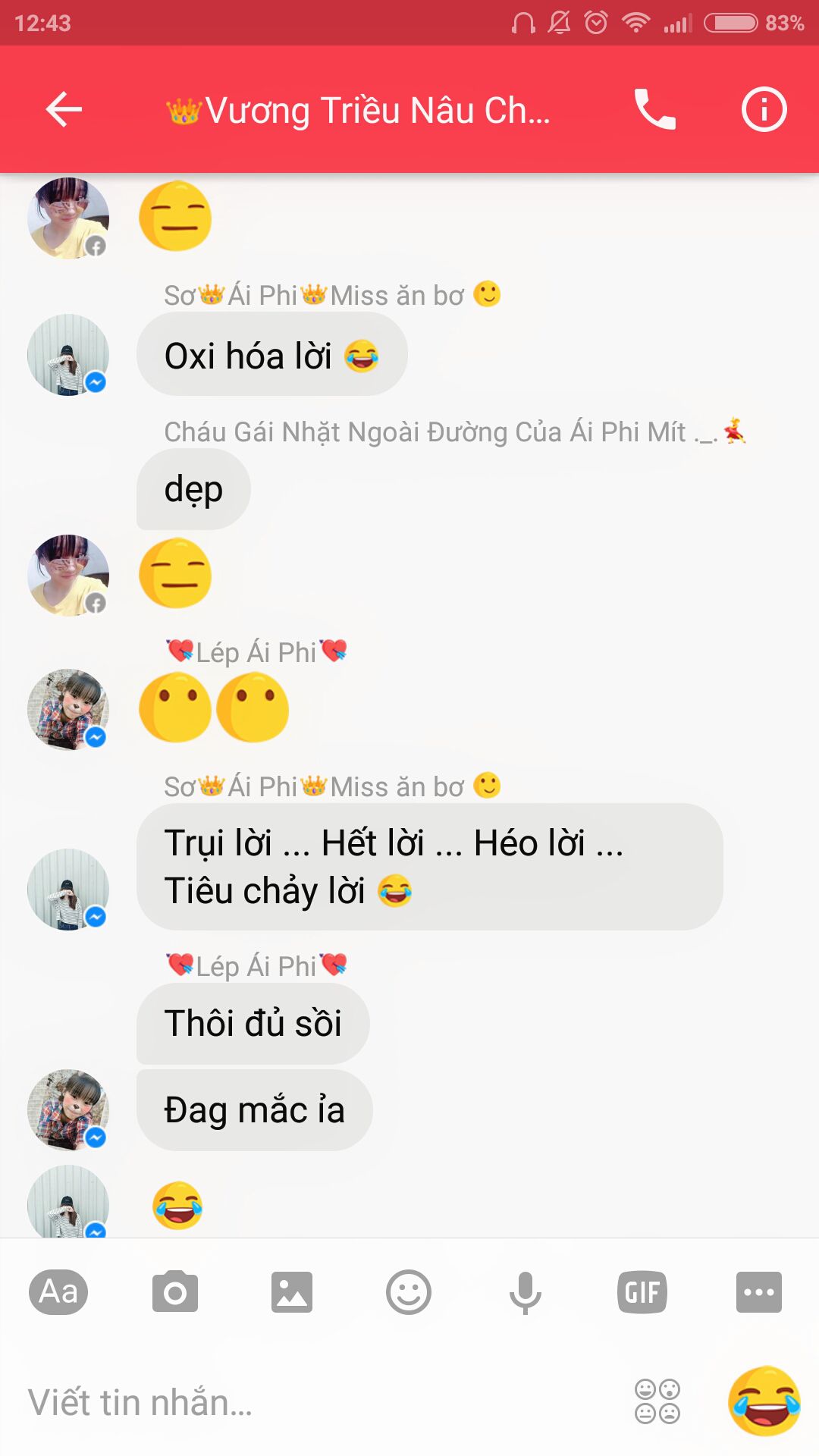
Task: Tap the "Trụi lời ... Hết lời" message
Action: coord(429,866)
